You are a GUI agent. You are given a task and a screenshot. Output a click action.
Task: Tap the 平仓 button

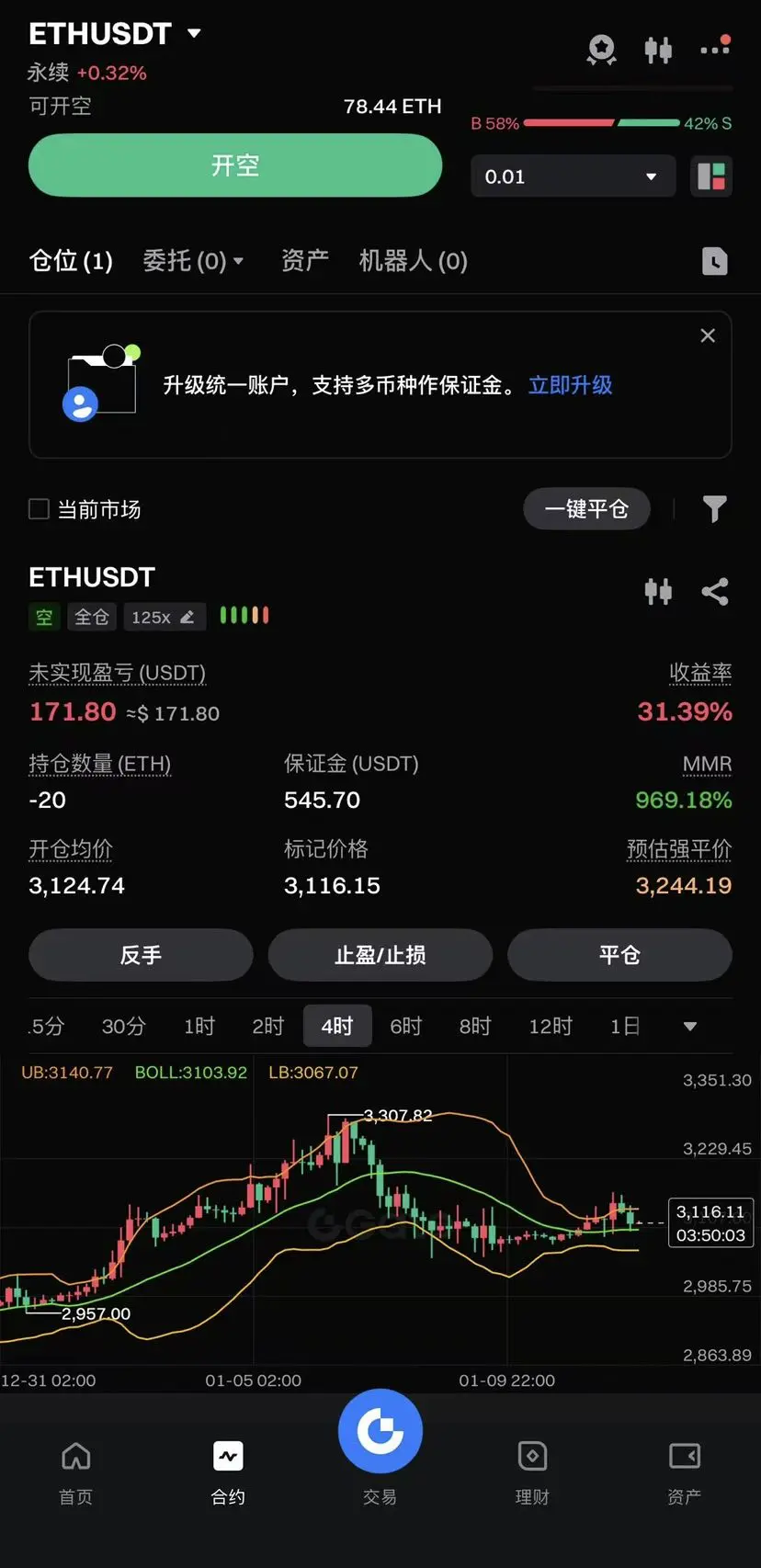coord(619,955)
